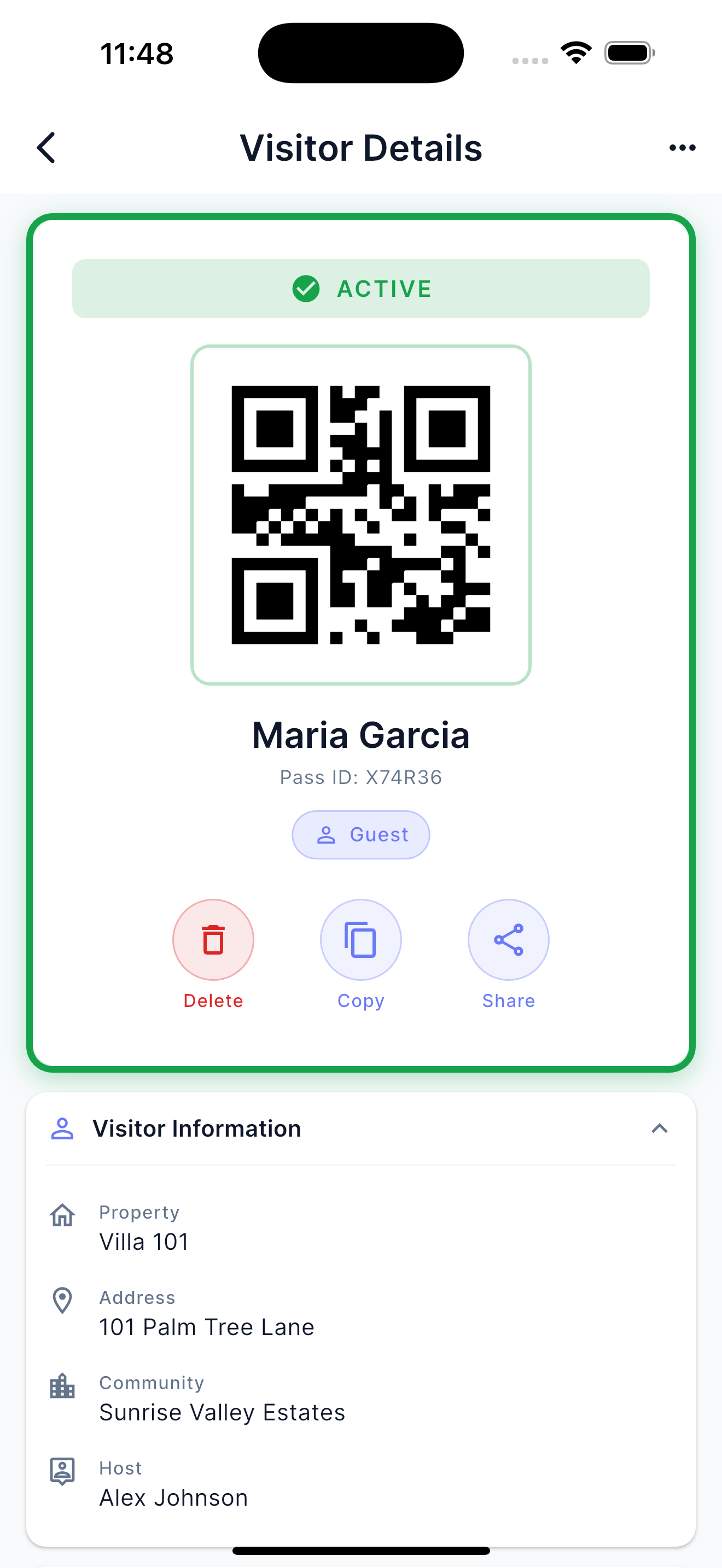The image size is (722, 1568).
Task: Tap the building icon beside Community
Action: pyautogui.click(x=61, y=1386)
